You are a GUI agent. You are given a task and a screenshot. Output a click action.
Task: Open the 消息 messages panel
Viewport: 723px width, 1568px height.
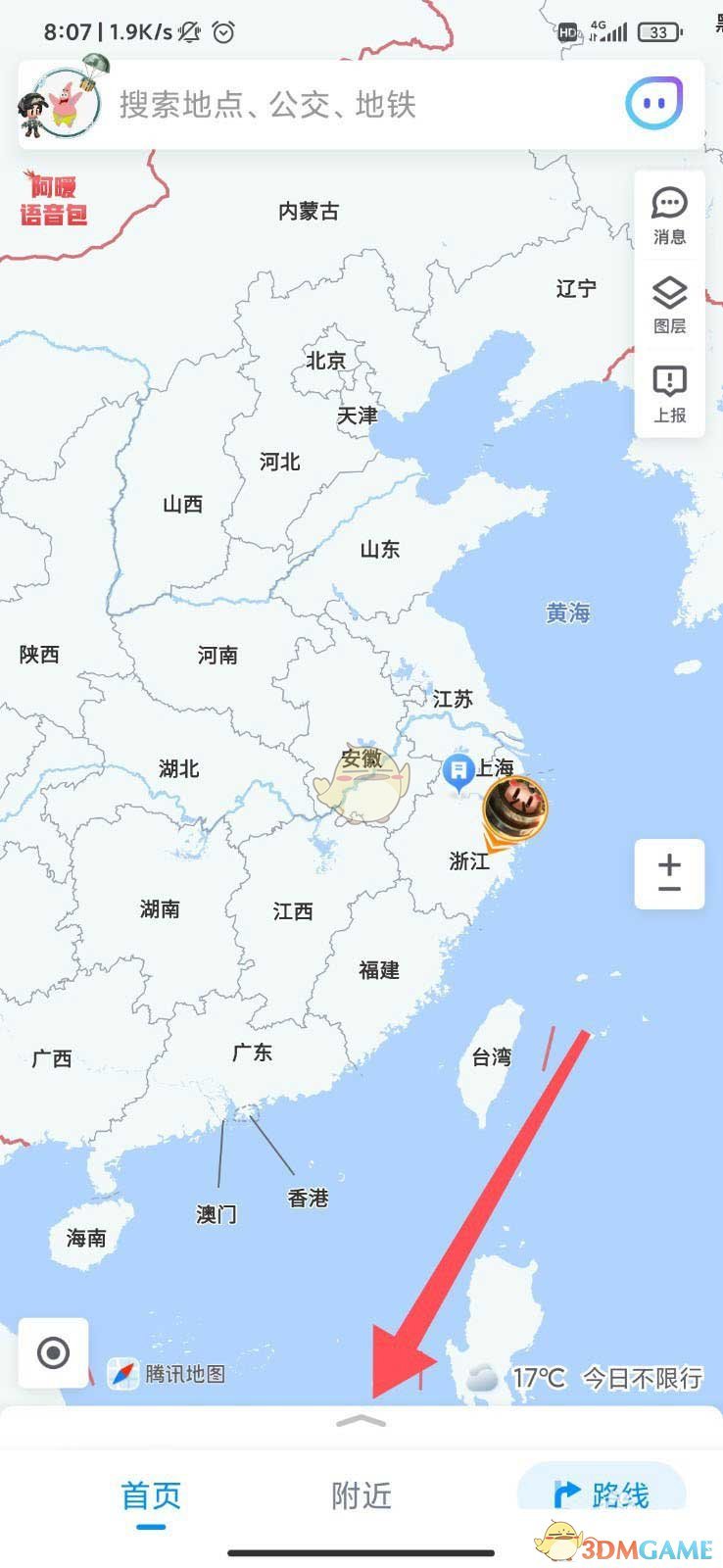click(669, 216)
